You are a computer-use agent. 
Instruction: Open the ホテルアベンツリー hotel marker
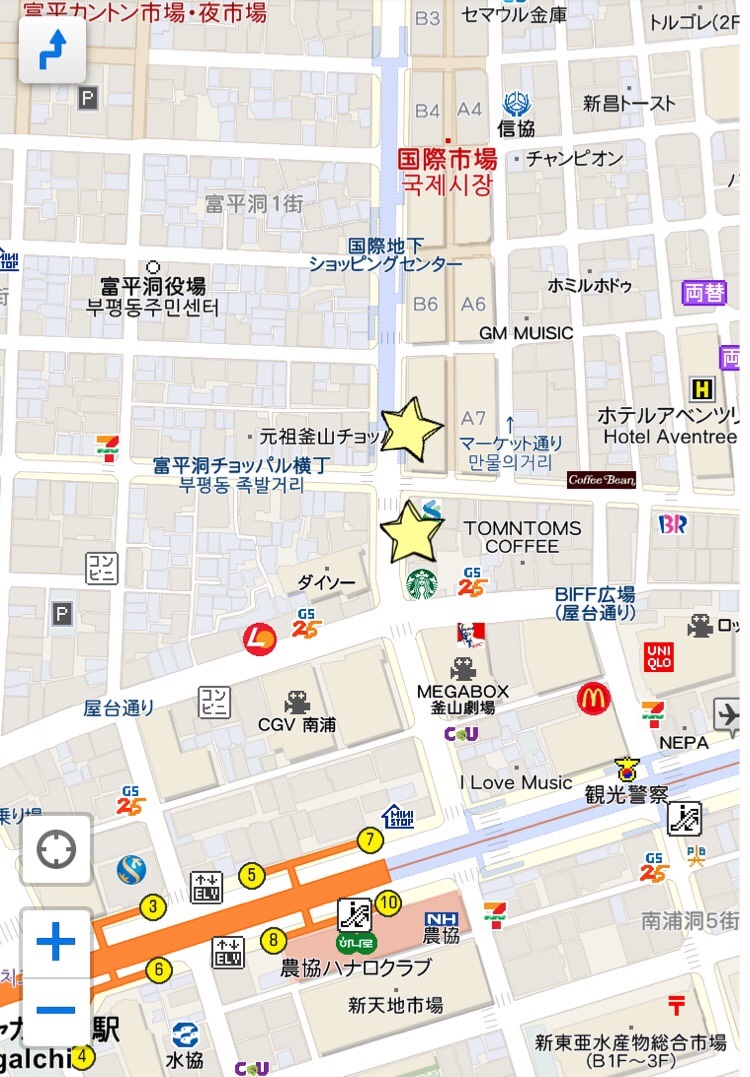(703, 389)
